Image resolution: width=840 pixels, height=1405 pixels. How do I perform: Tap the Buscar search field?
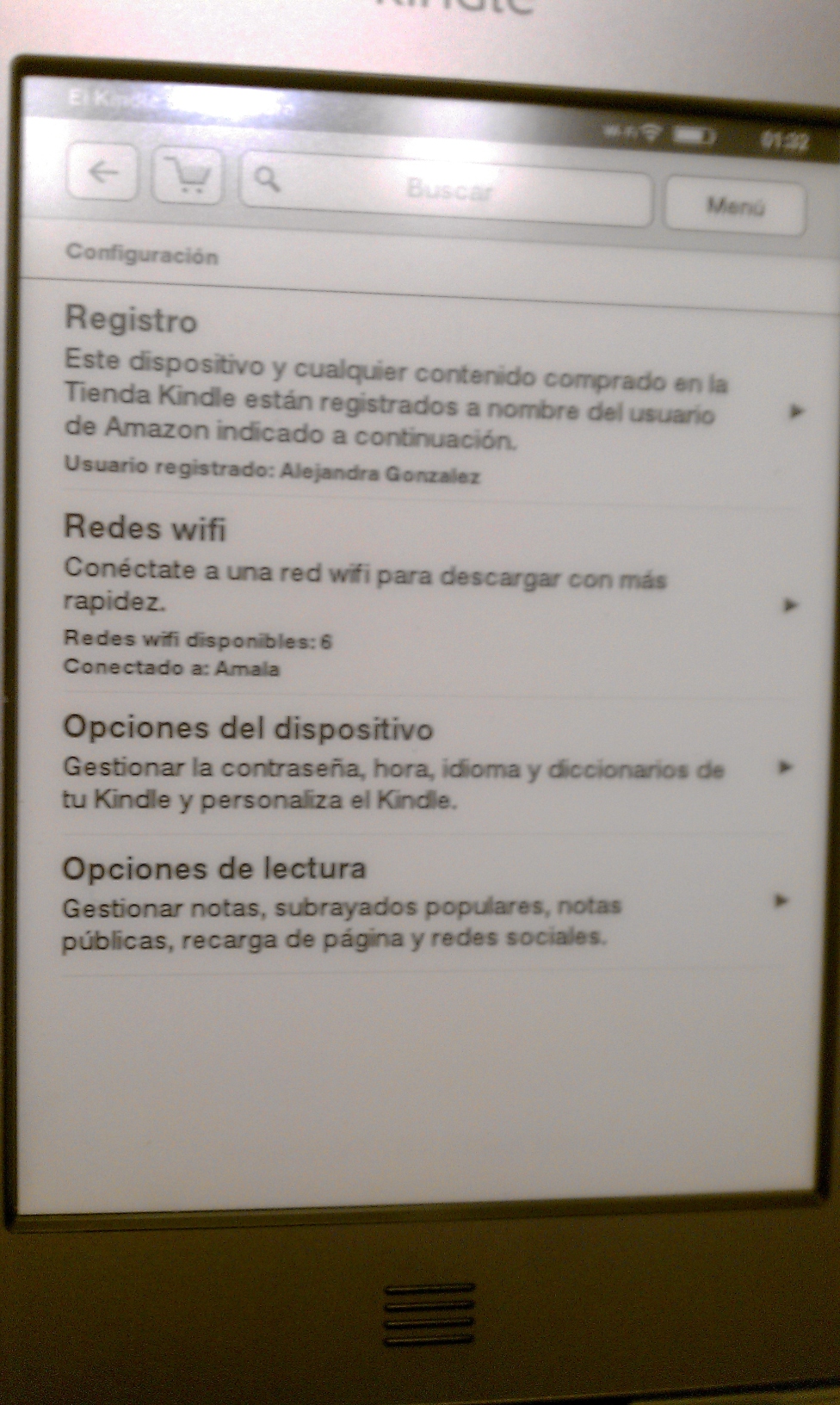click(445, 189)
